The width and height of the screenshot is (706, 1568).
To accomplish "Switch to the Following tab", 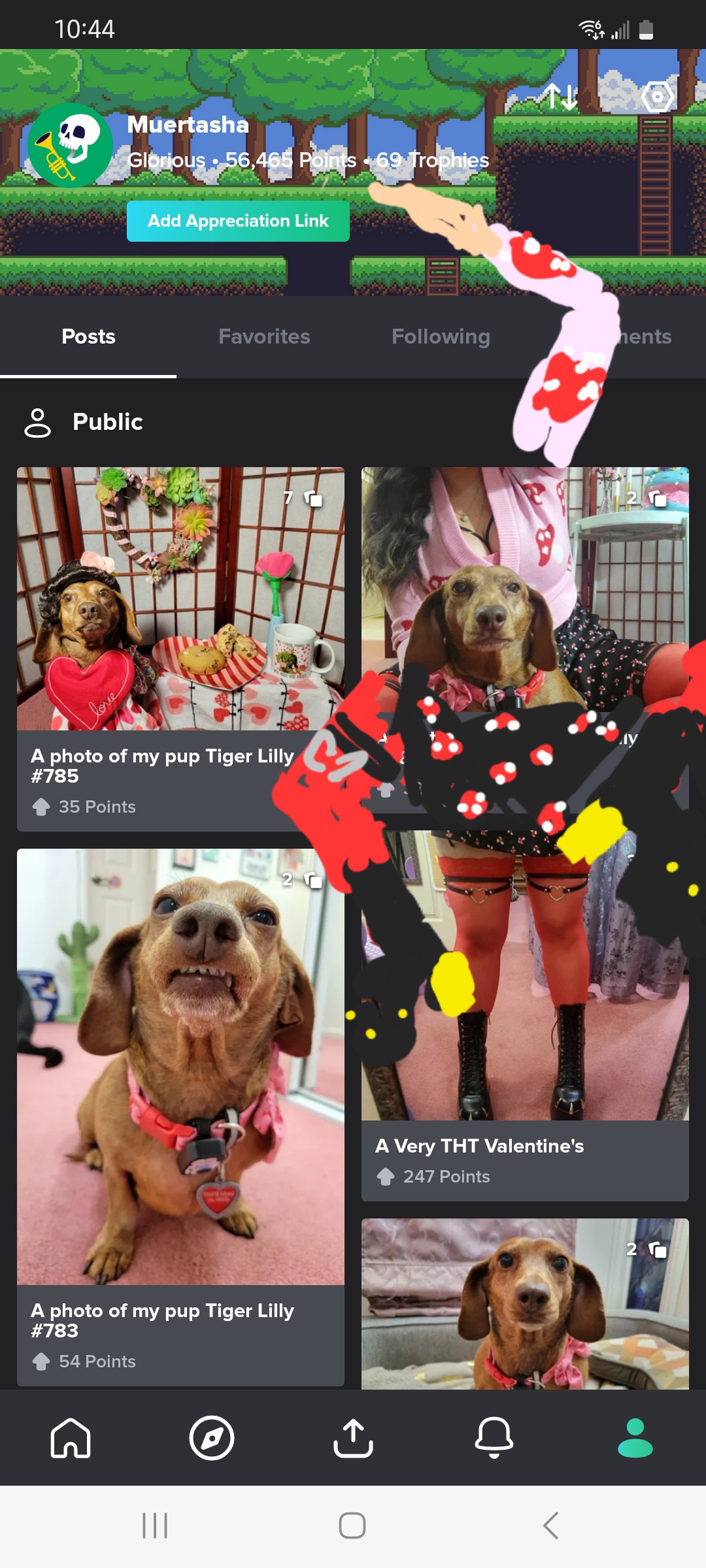I will 441,336.
